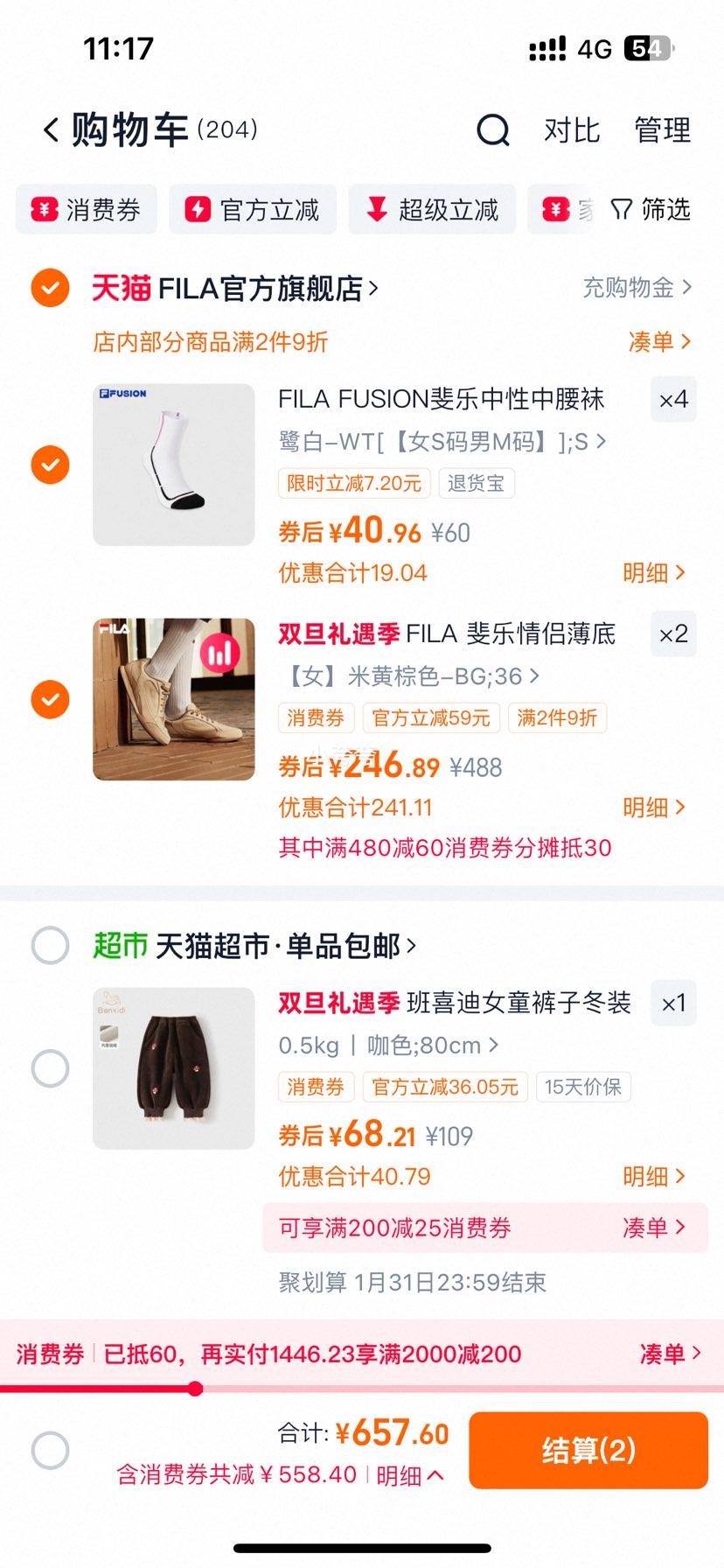
Task: Expand 明细 details for the FILA socks
Action: tap(651, 572)
